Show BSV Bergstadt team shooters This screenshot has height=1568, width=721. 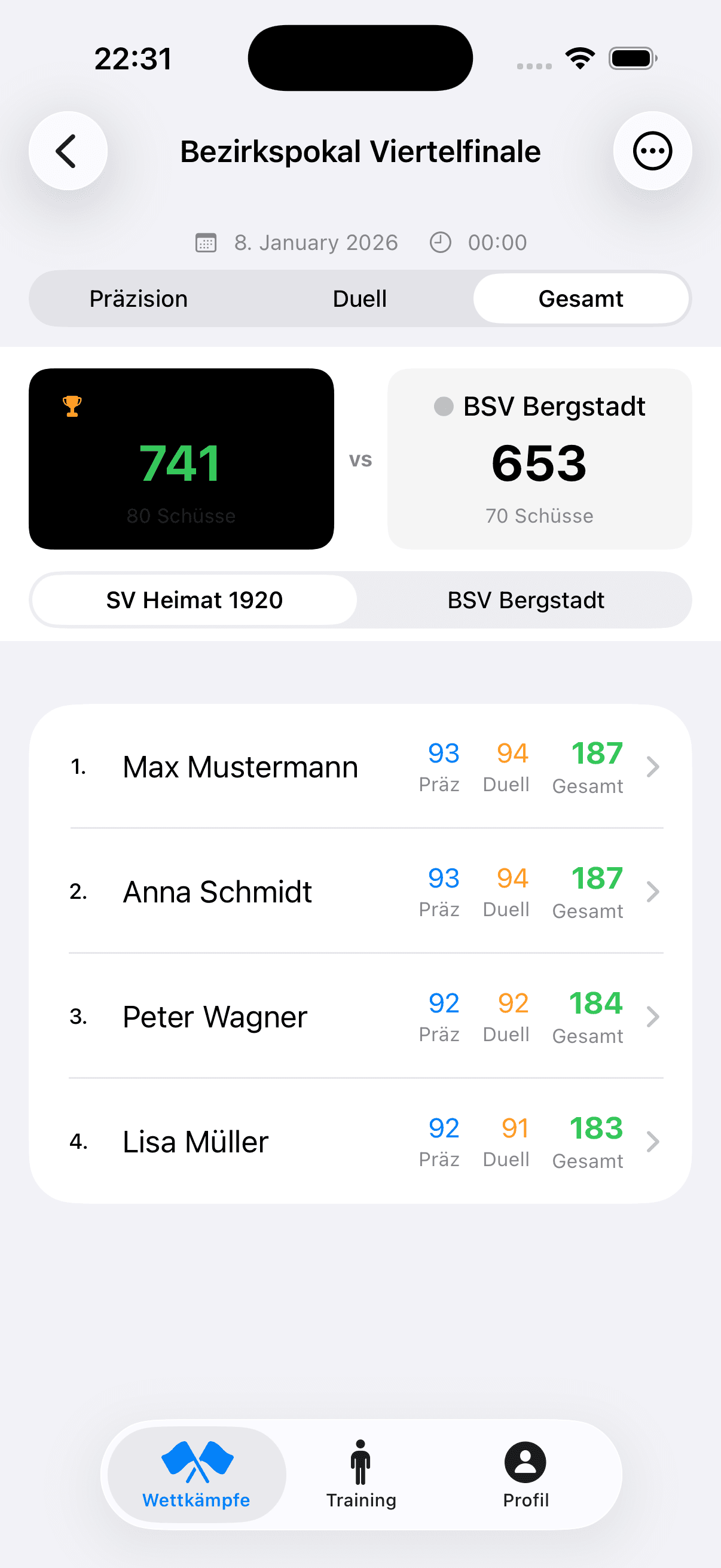526,600
